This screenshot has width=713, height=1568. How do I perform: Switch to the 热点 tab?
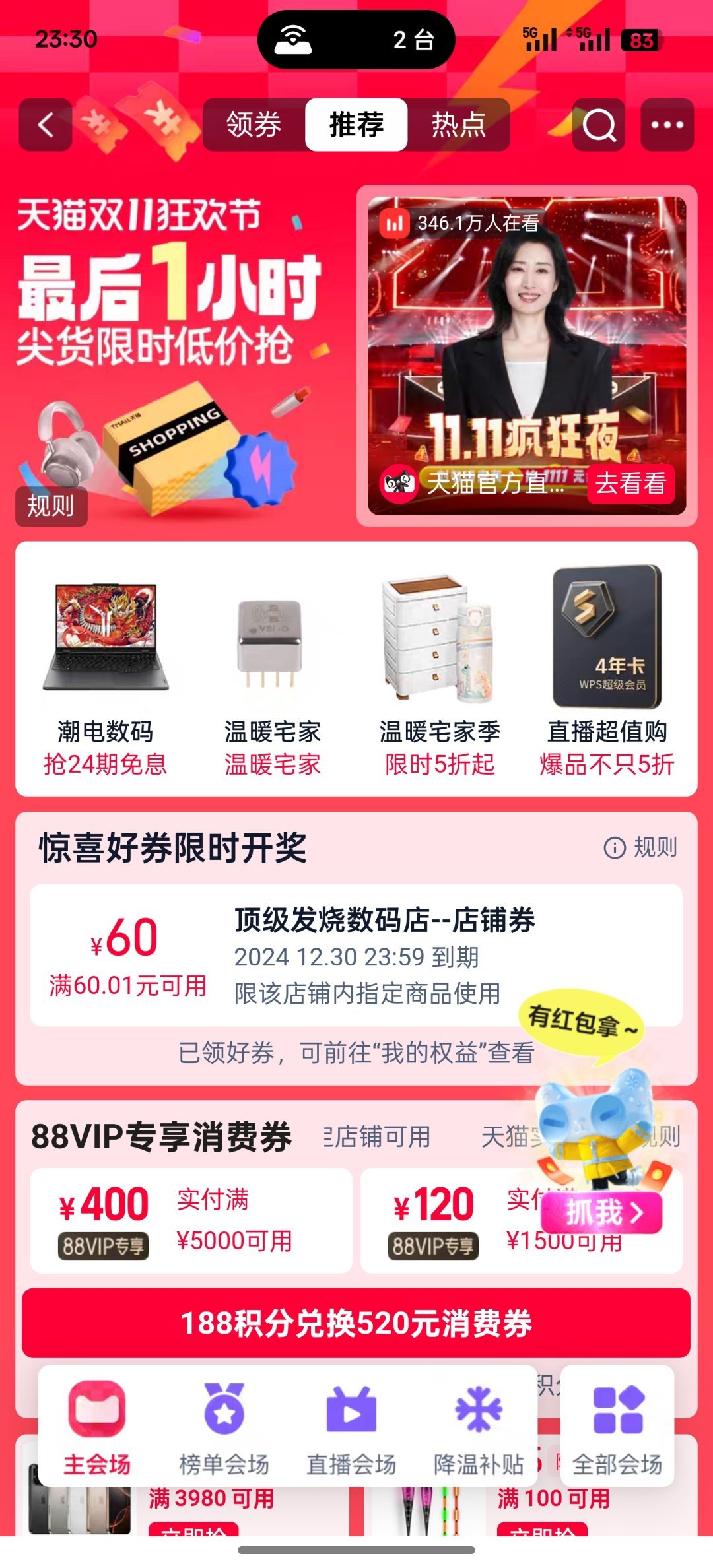click(459, 125)
